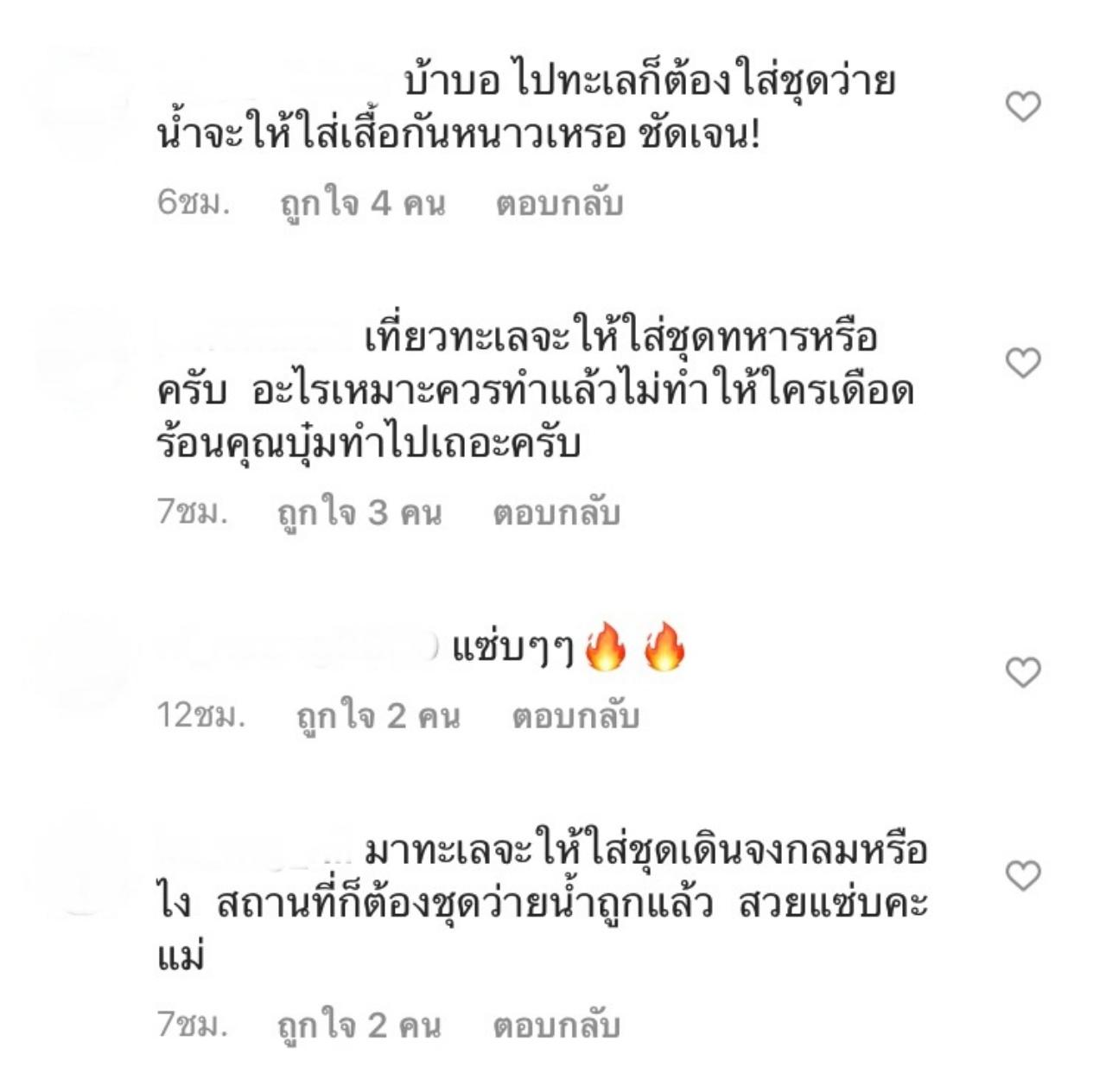View the 4 likes on the บ้าบอ comment

pos(363,204)
